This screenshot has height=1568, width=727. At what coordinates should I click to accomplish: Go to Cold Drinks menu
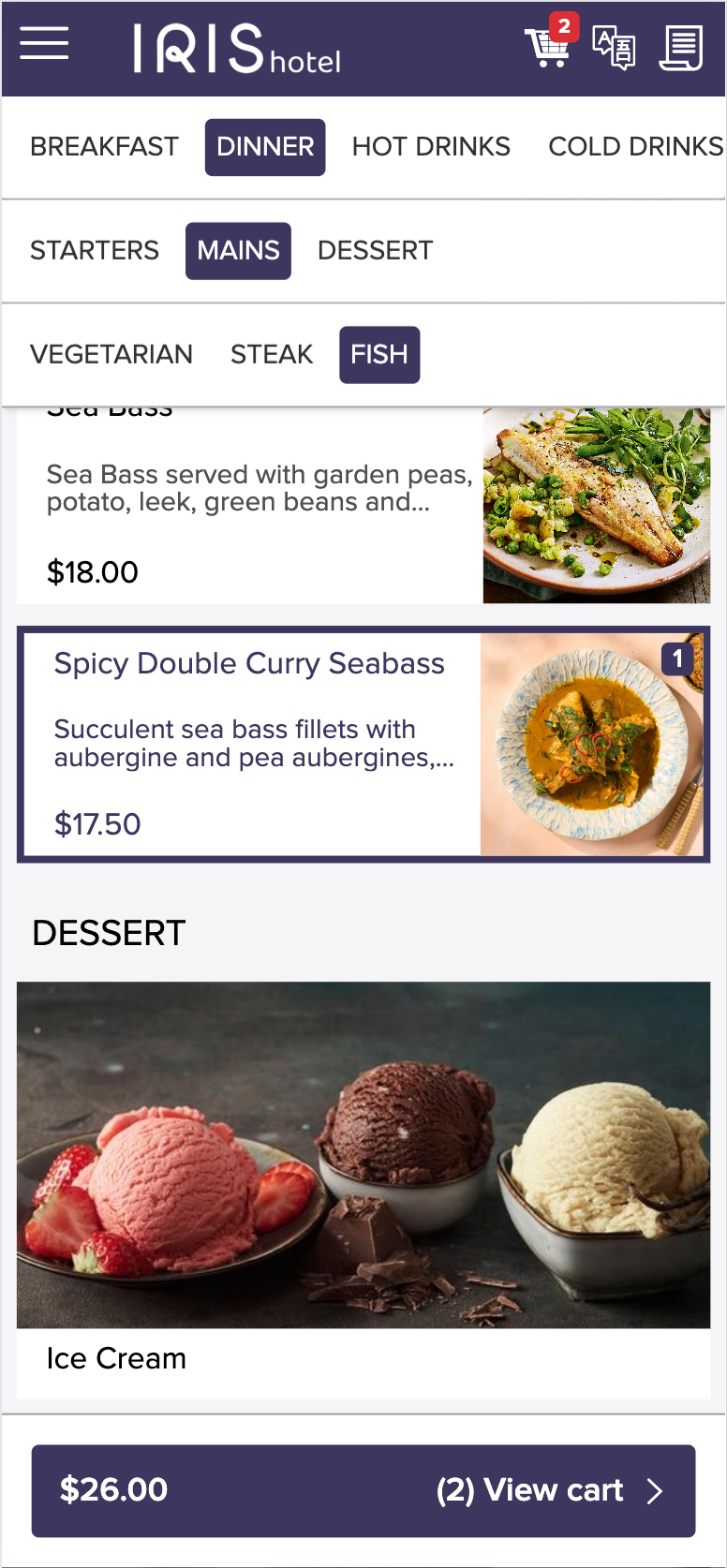(x=635, y=147)
